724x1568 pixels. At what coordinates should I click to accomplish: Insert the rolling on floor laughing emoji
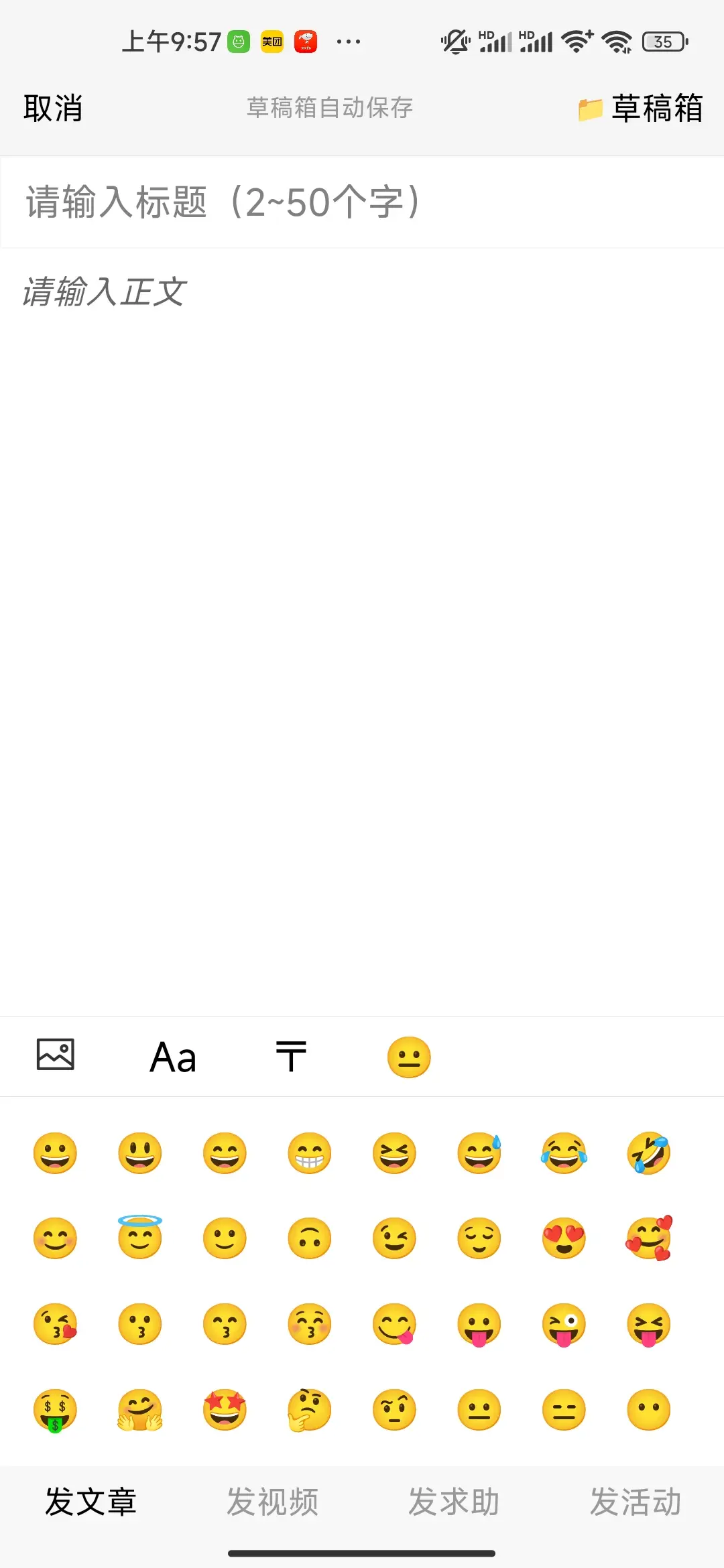click(648, 1153)
